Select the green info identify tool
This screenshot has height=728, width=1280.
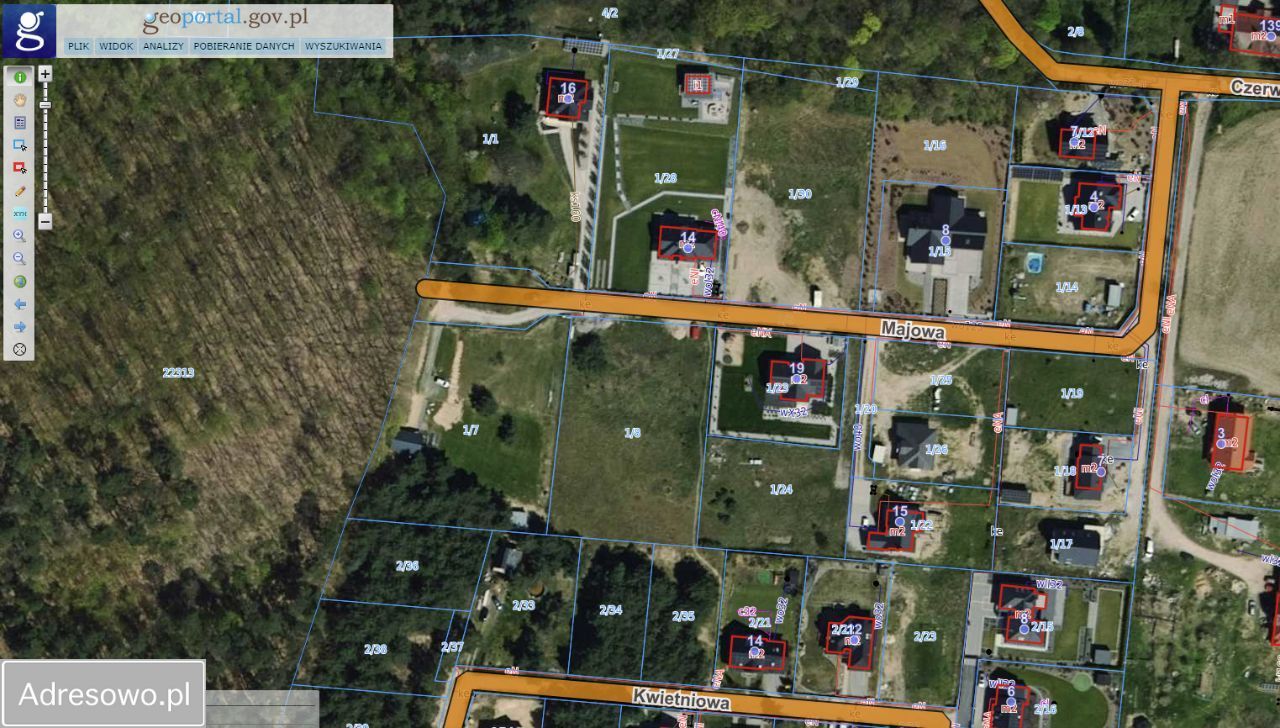19,77
